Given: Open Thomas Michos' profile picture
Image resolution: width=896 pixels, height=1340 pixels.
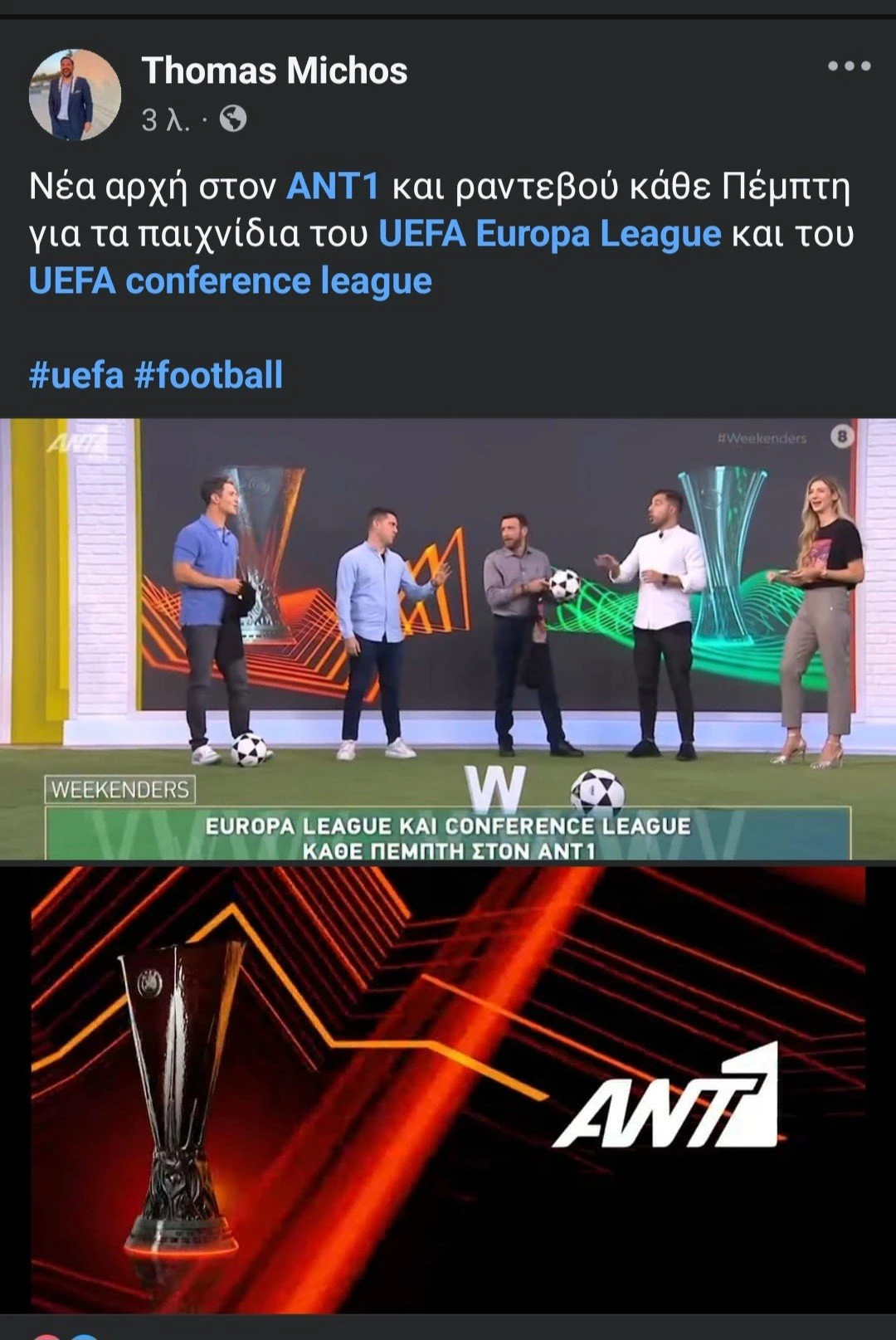Looking at the screenshot, I should 75,95.
